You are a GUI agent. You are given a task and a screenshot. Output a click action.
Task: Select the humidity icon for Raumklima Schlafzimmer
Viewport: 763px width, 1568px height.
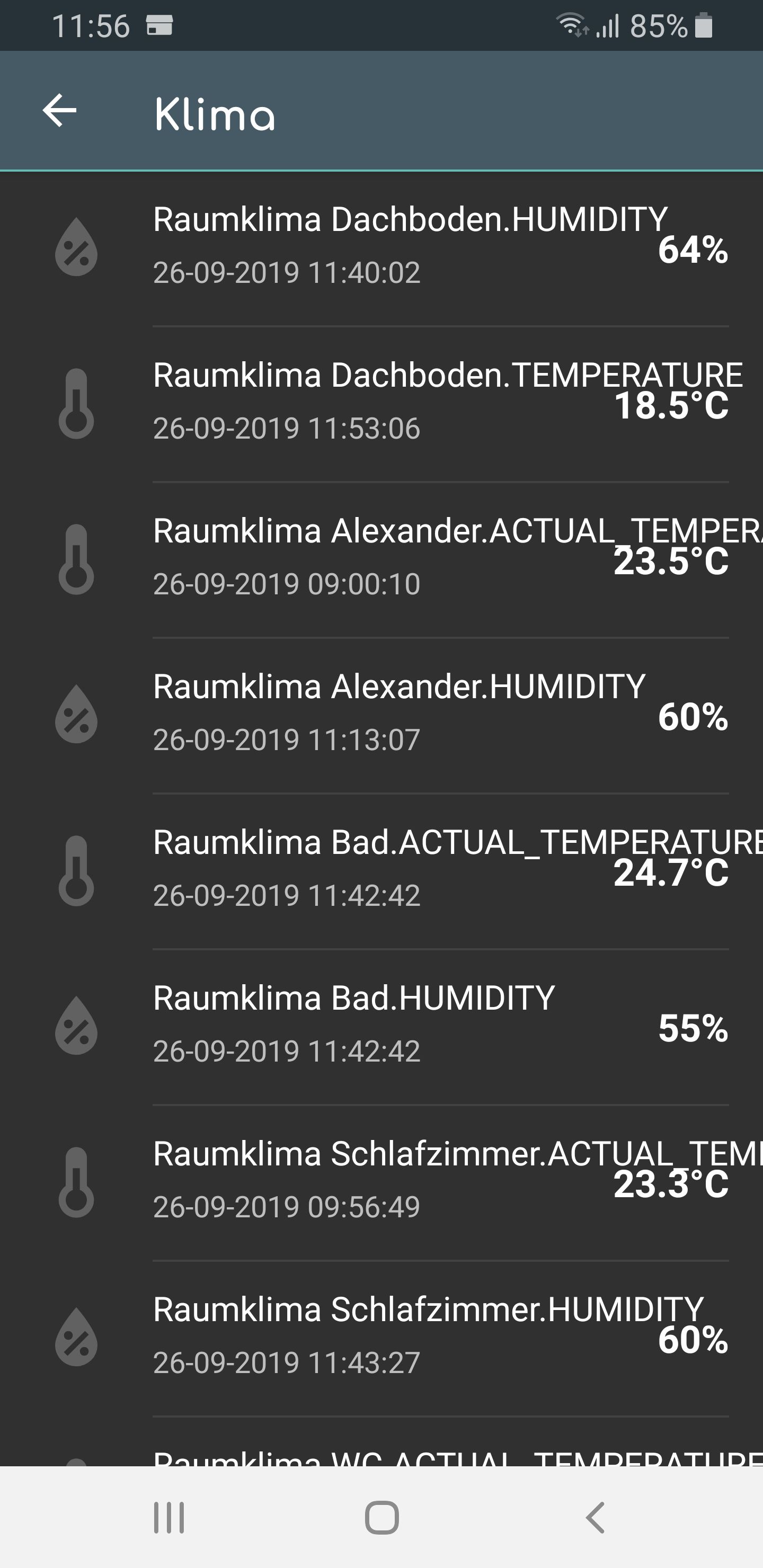(x=77, y=1341)
